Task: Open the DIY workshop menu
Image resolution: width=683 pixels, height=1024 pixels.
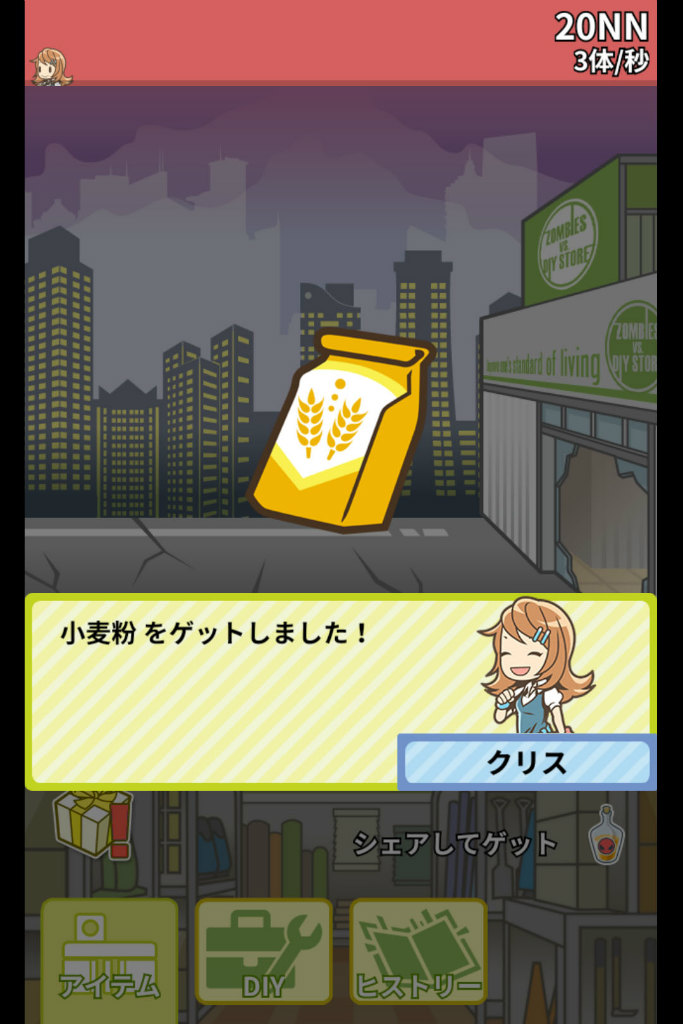Action: click(x=263, y=951)
